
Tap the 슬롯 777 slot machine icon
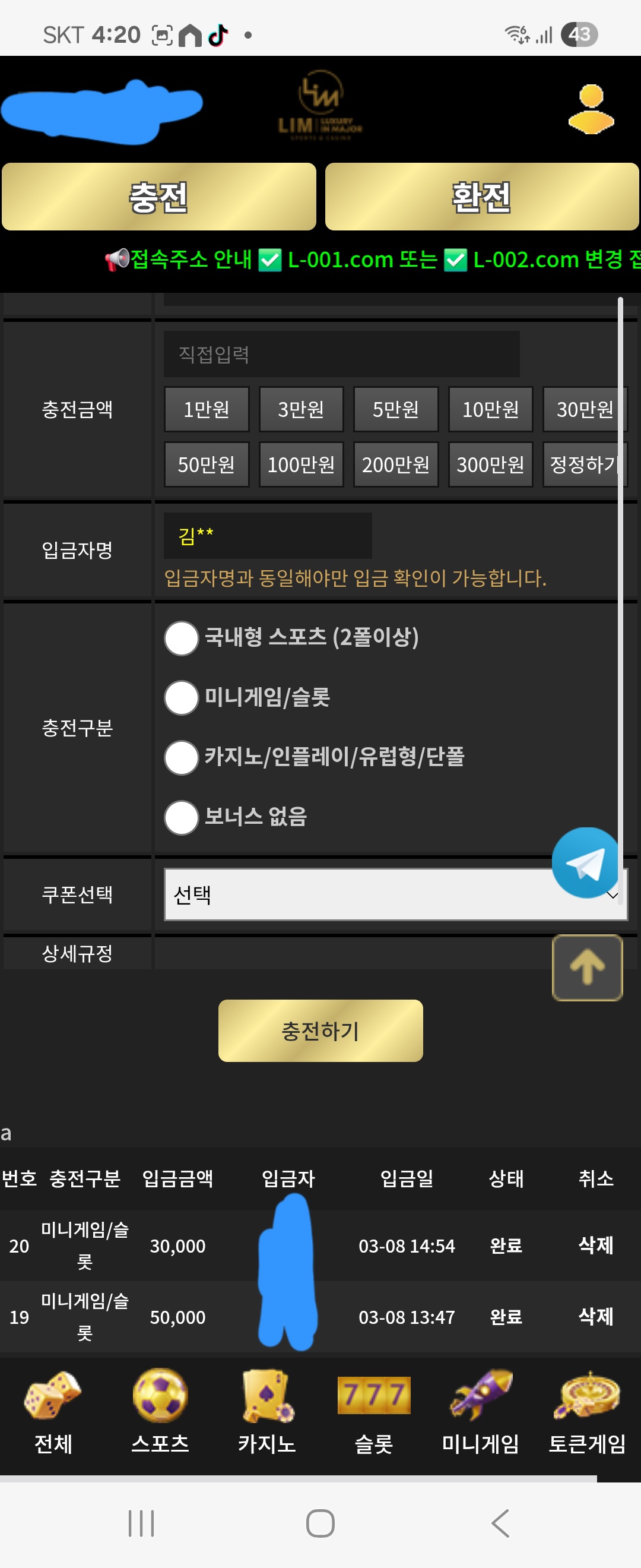pos(373,1394)
